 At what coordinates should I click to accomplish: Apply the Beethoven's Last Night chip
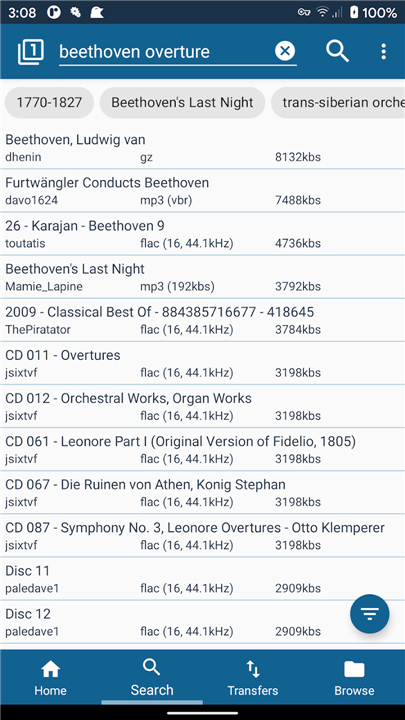pyautogui.click(x=182, y=102)
